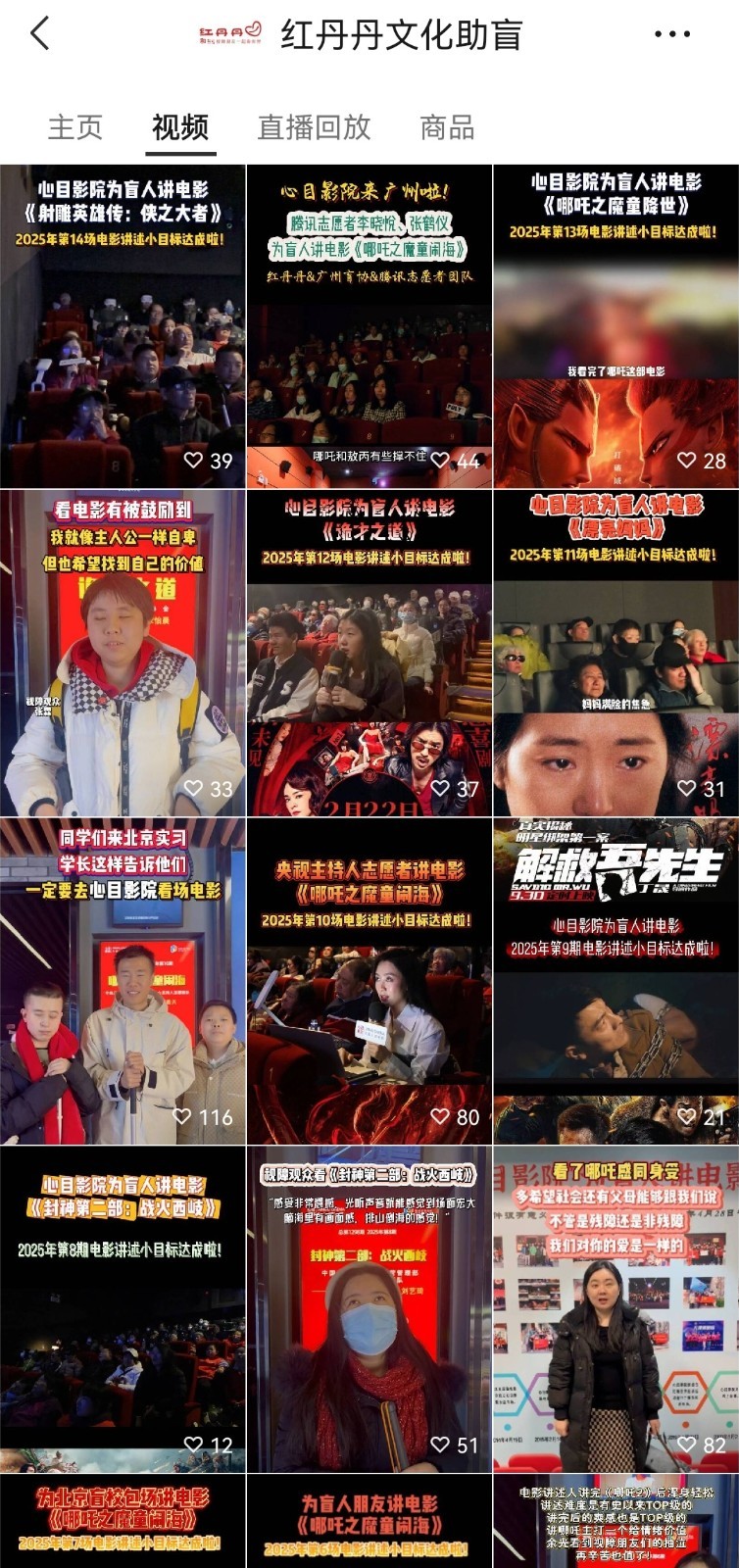
Task: Play the 为盲人朋友讲电影 第6场 video
Action: [369, 1522]
